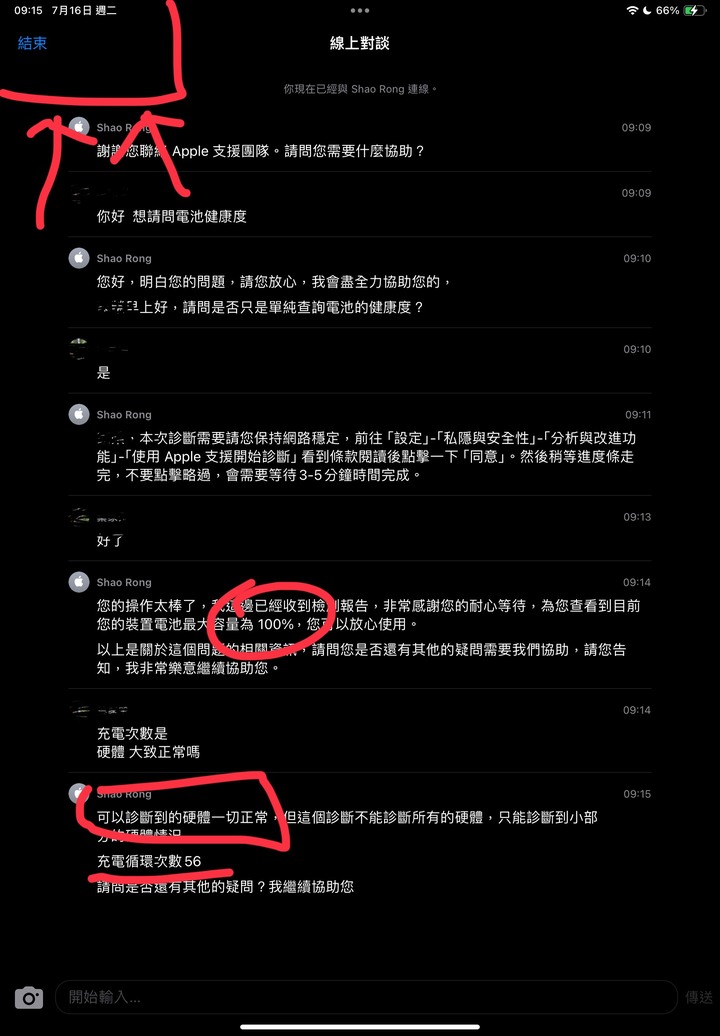Focus the 開始輸入 message field
Viewport: 720px width, 1036px height.
[x=365, y=997]
